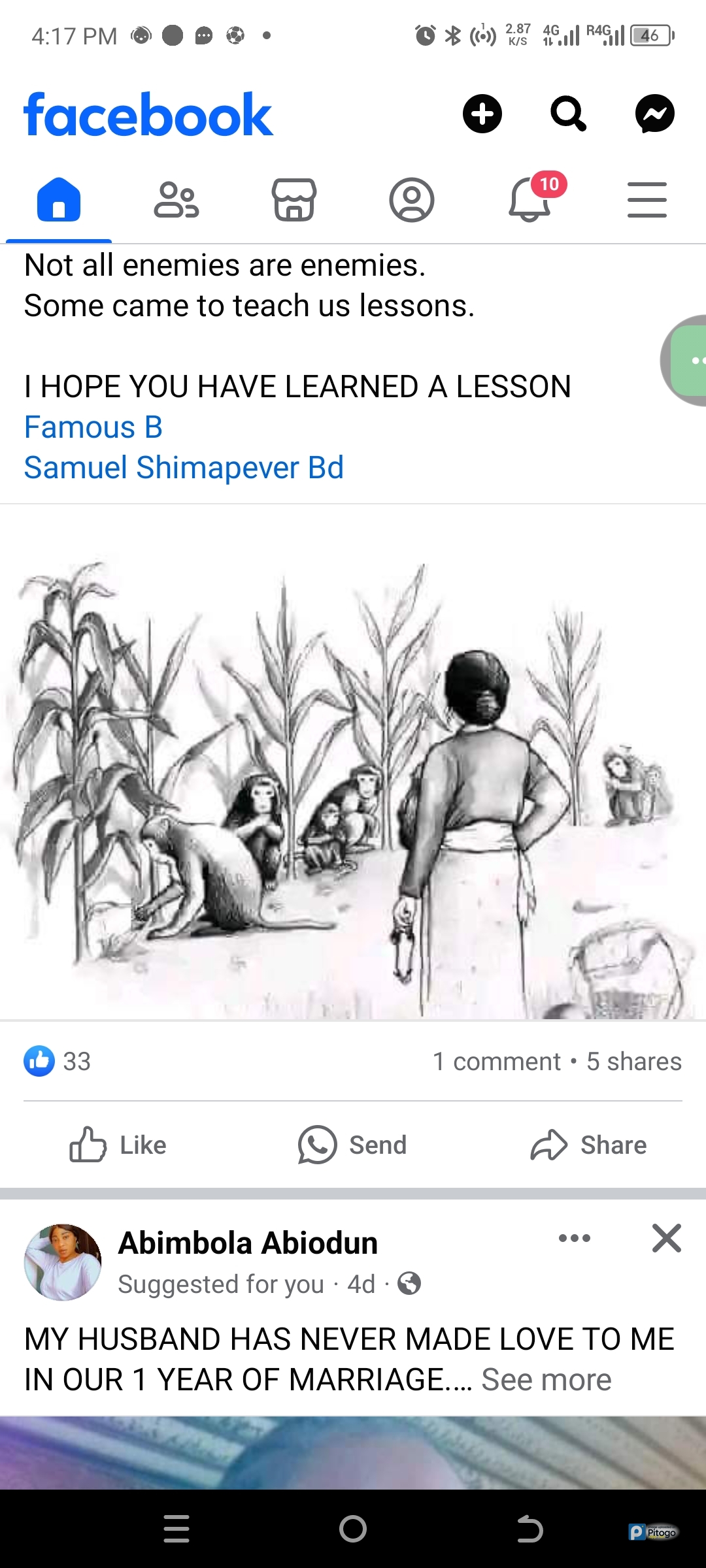The width and height of the screenshot is (706, 1568).
Task: Expand Abimbola's post with See more
Action: 546,1380
